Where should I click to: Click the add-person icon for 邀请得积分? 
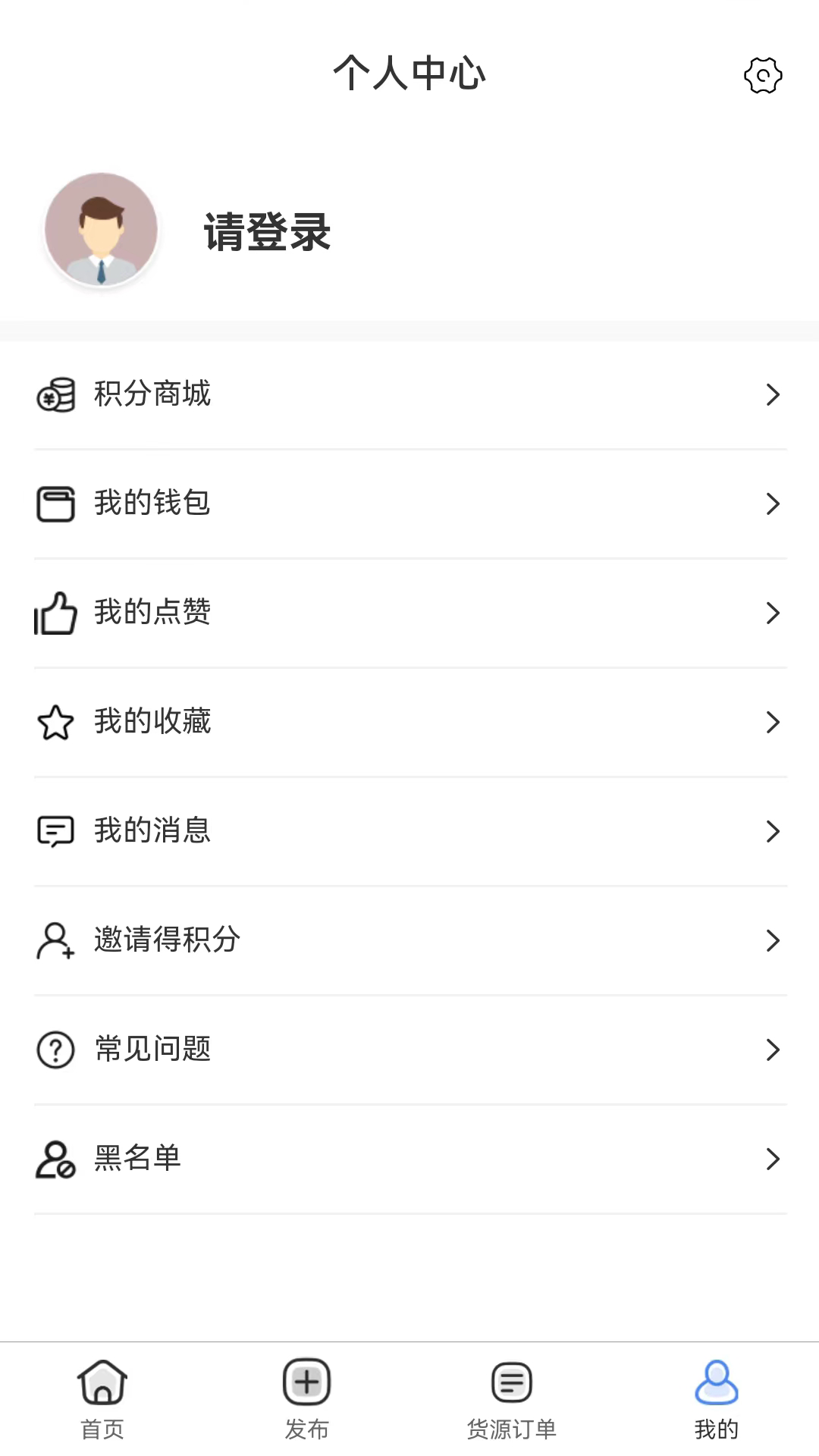tap(55, 940)
